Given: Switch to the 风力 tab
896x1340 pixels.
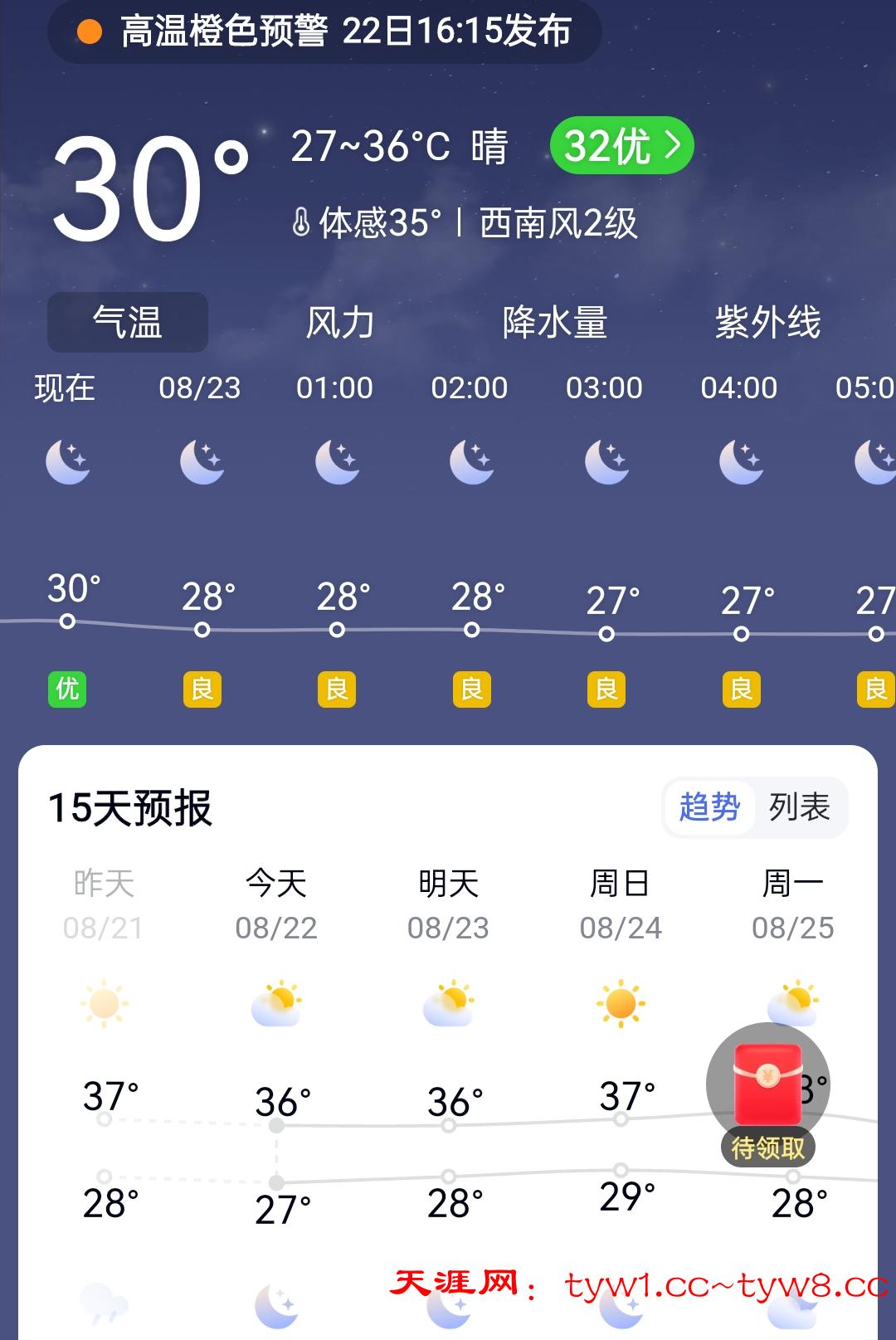Looking at the screenshot, I should pos(340,322).
